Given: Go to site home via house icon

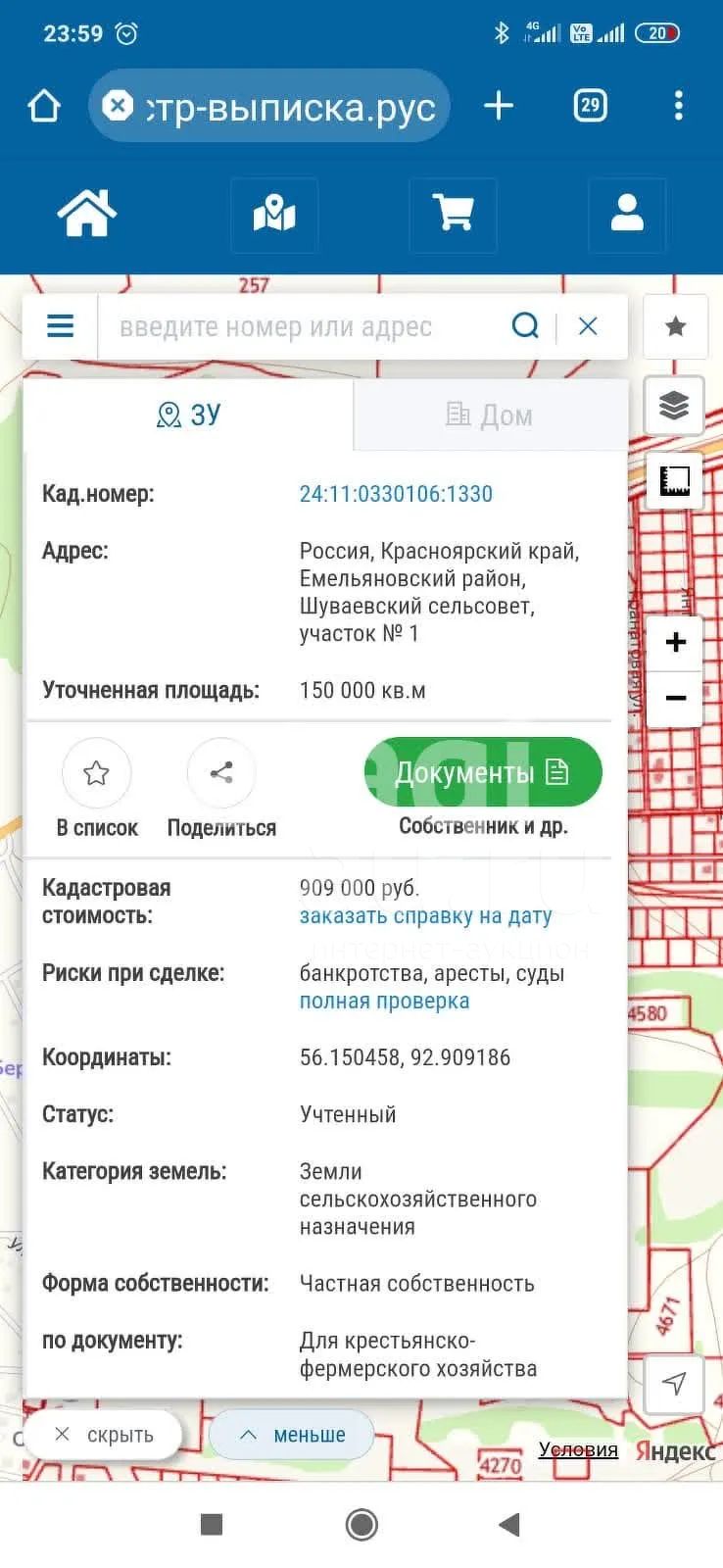Looking at the screenshot, I should pyautogui.click(x=87, y=214).
